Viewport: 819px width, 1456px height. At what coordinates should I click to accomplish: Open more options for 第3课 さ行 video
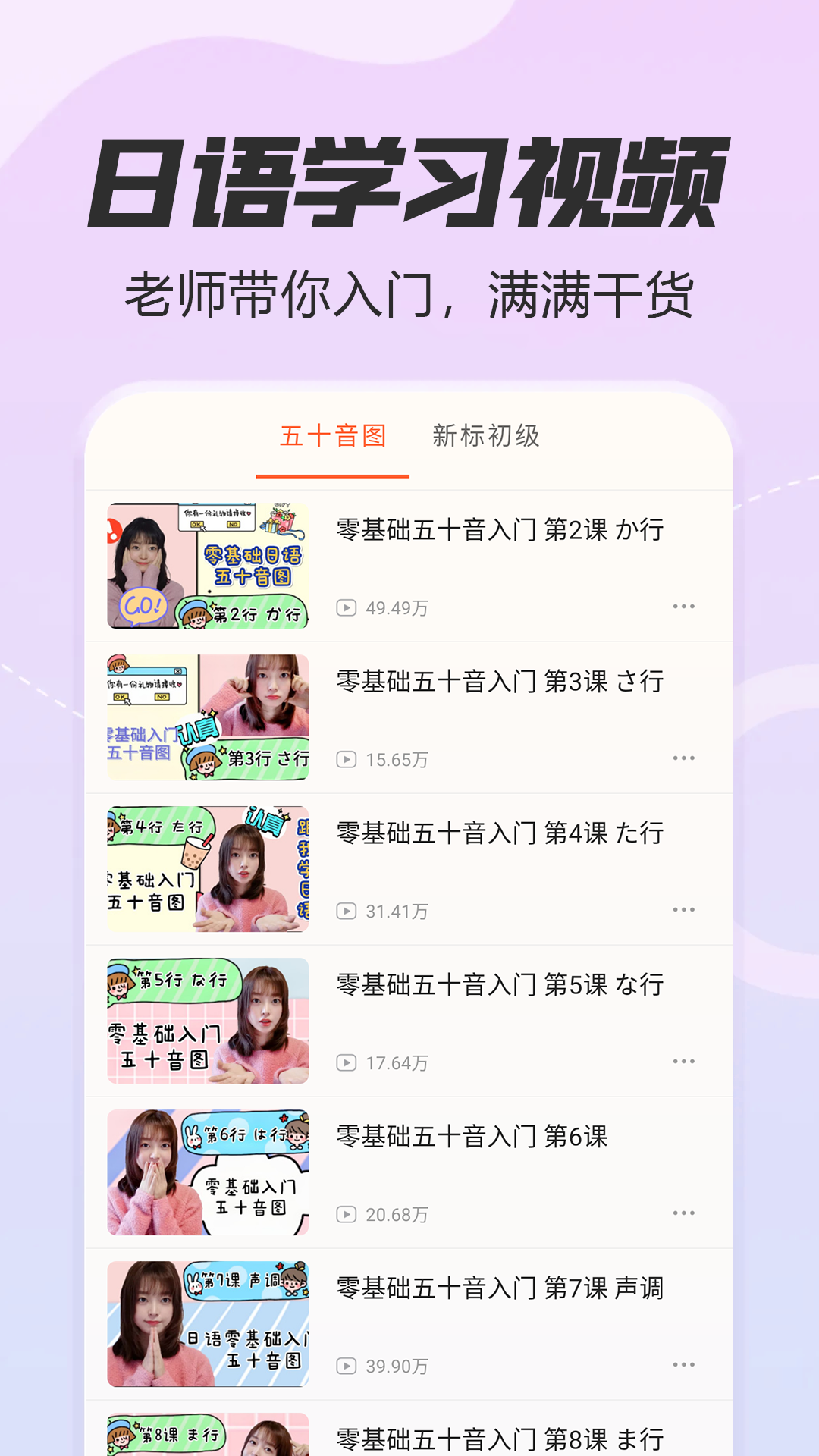coord(684,757)
